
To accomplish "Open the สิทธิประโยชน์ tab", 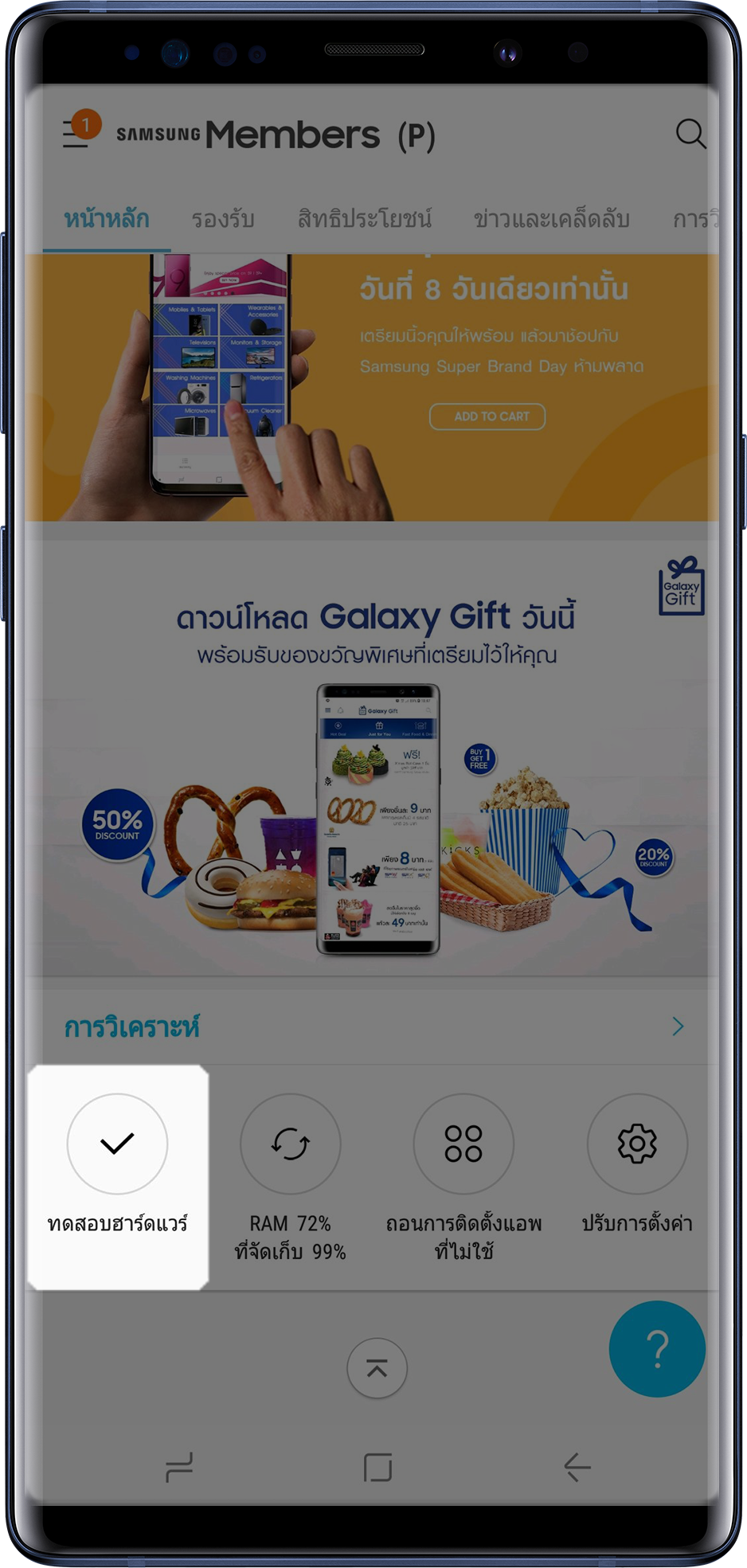I will click(x=365, y=218).
